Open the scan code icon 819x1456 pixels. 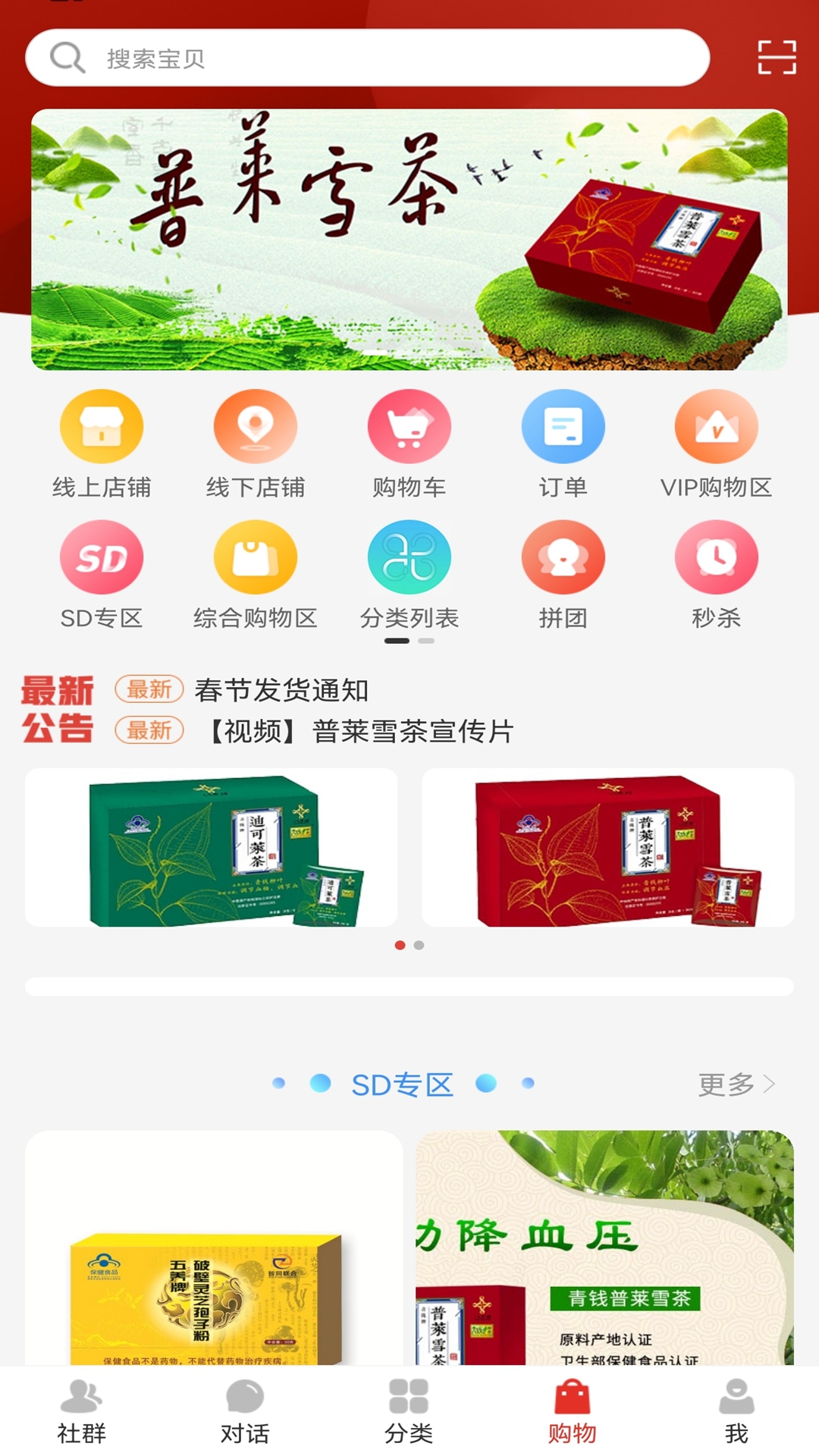[777, 58]
